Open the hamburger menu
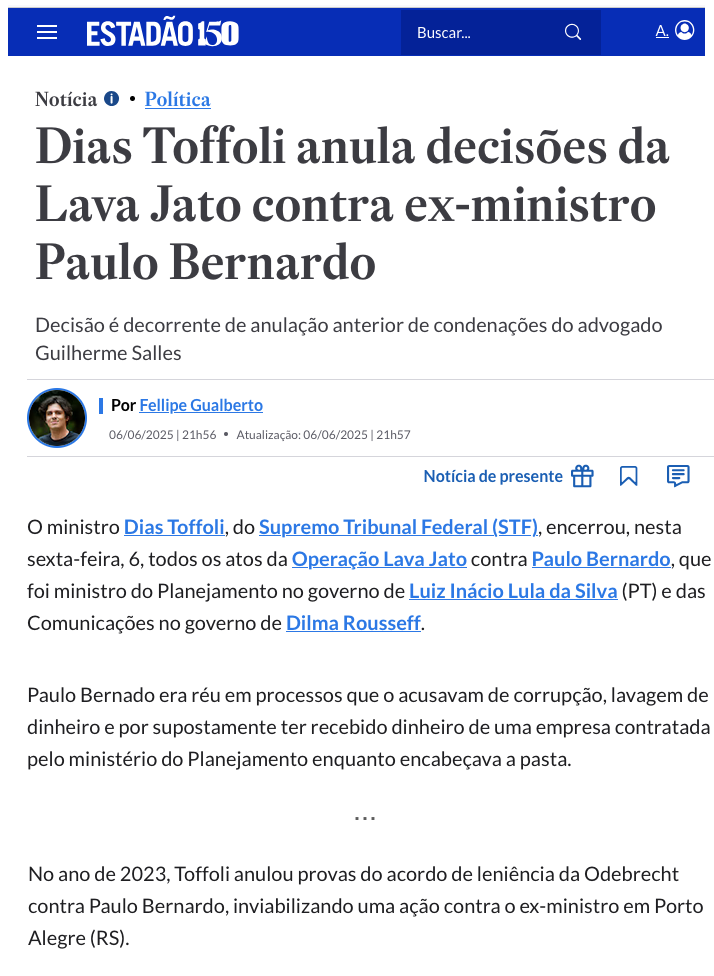 pos(47,32)
